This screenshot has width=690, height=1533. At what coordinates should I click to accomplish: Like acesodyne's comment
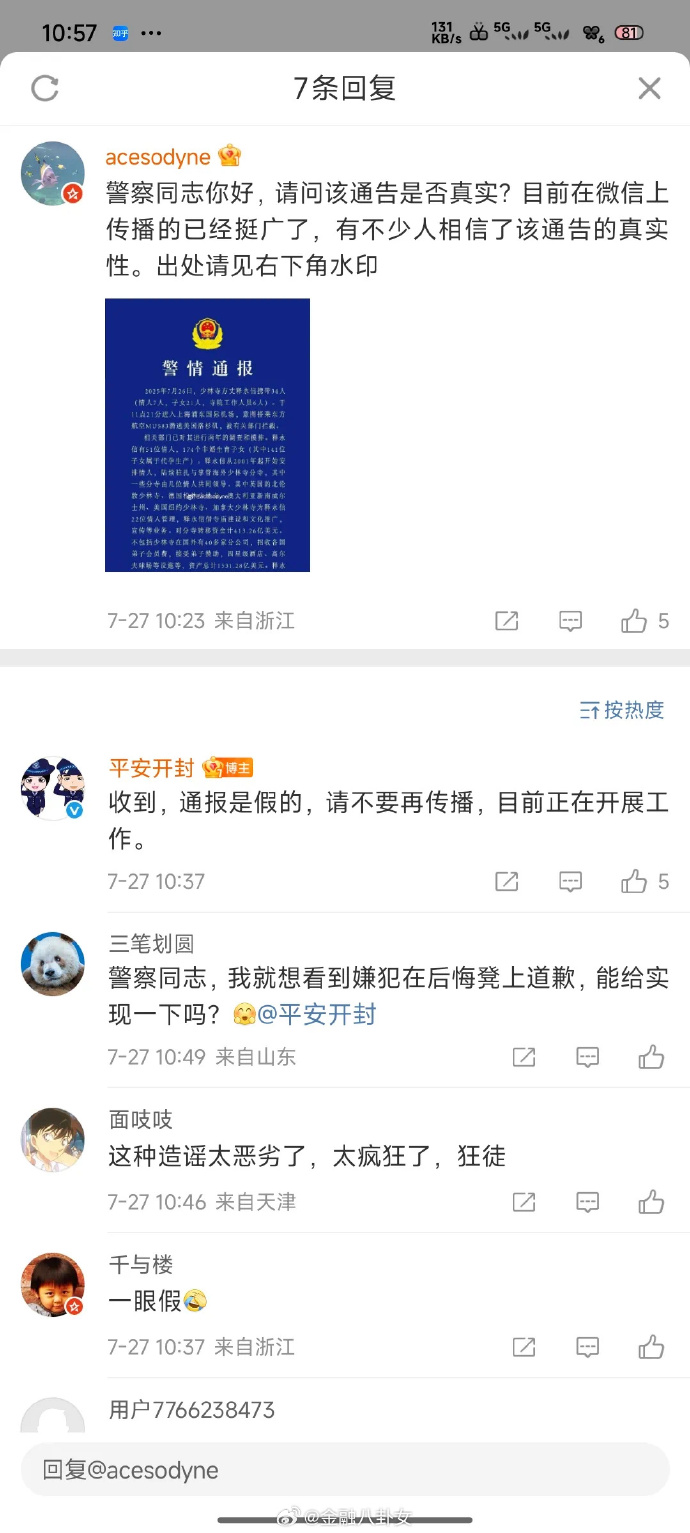(x=645, y=621)
